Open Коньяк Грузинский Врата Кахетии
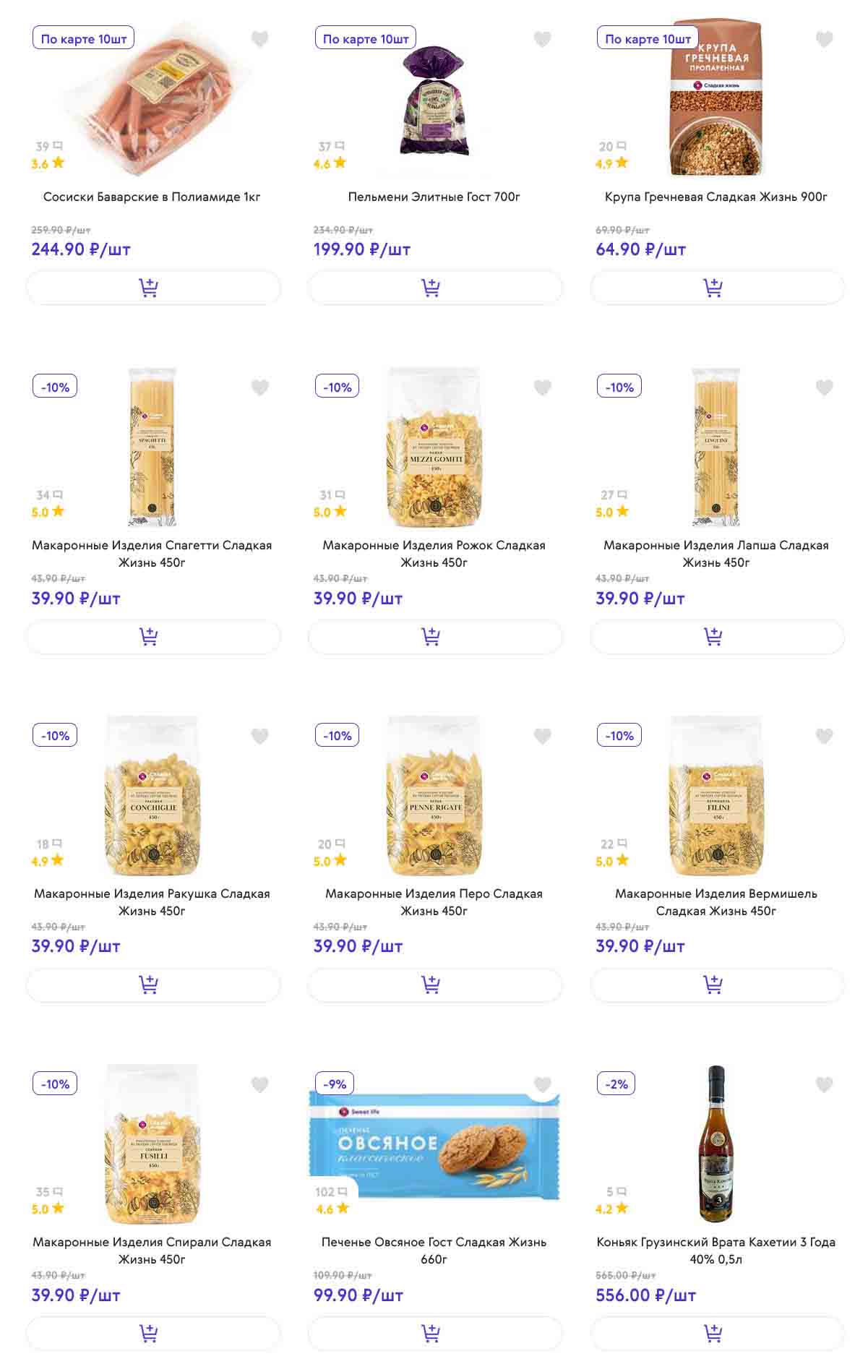868x1372 pixels. click(x=716, y=1250)
